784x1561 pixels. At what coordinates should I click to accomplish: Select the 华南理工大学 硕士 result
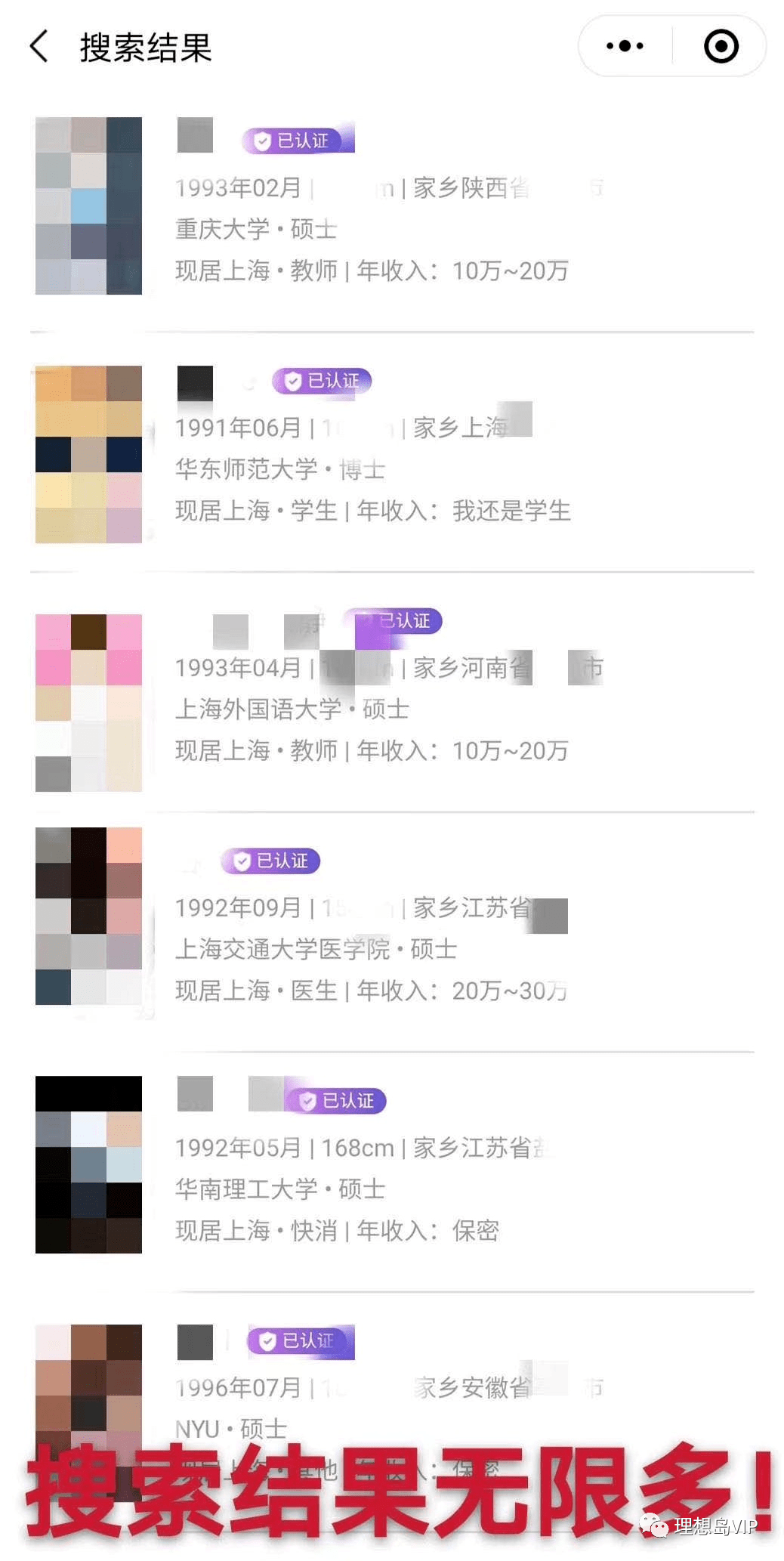(370, 1189)
